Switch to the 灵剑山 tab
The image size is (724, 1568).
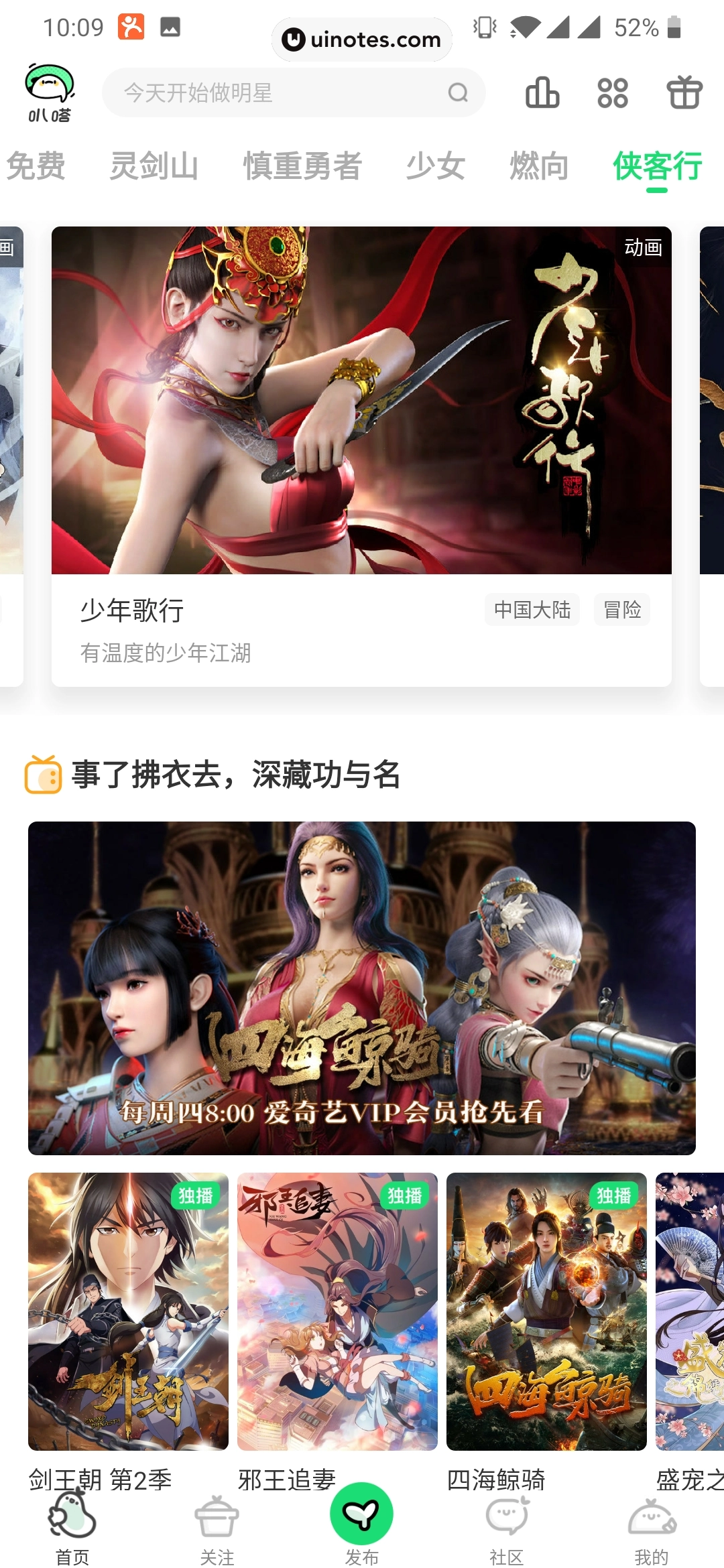click(x=154, y=166)
